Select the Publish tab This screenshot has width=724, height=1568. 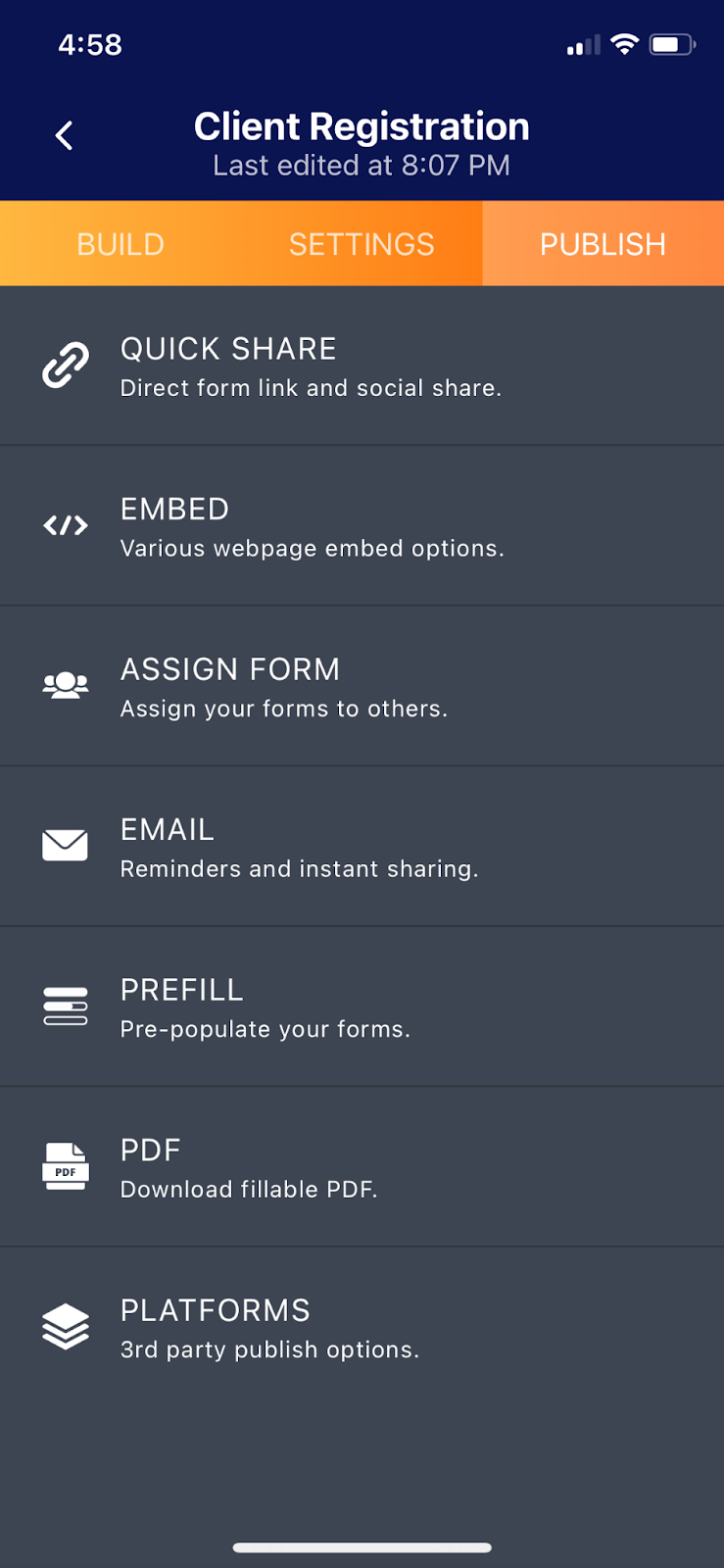(603, 244)
